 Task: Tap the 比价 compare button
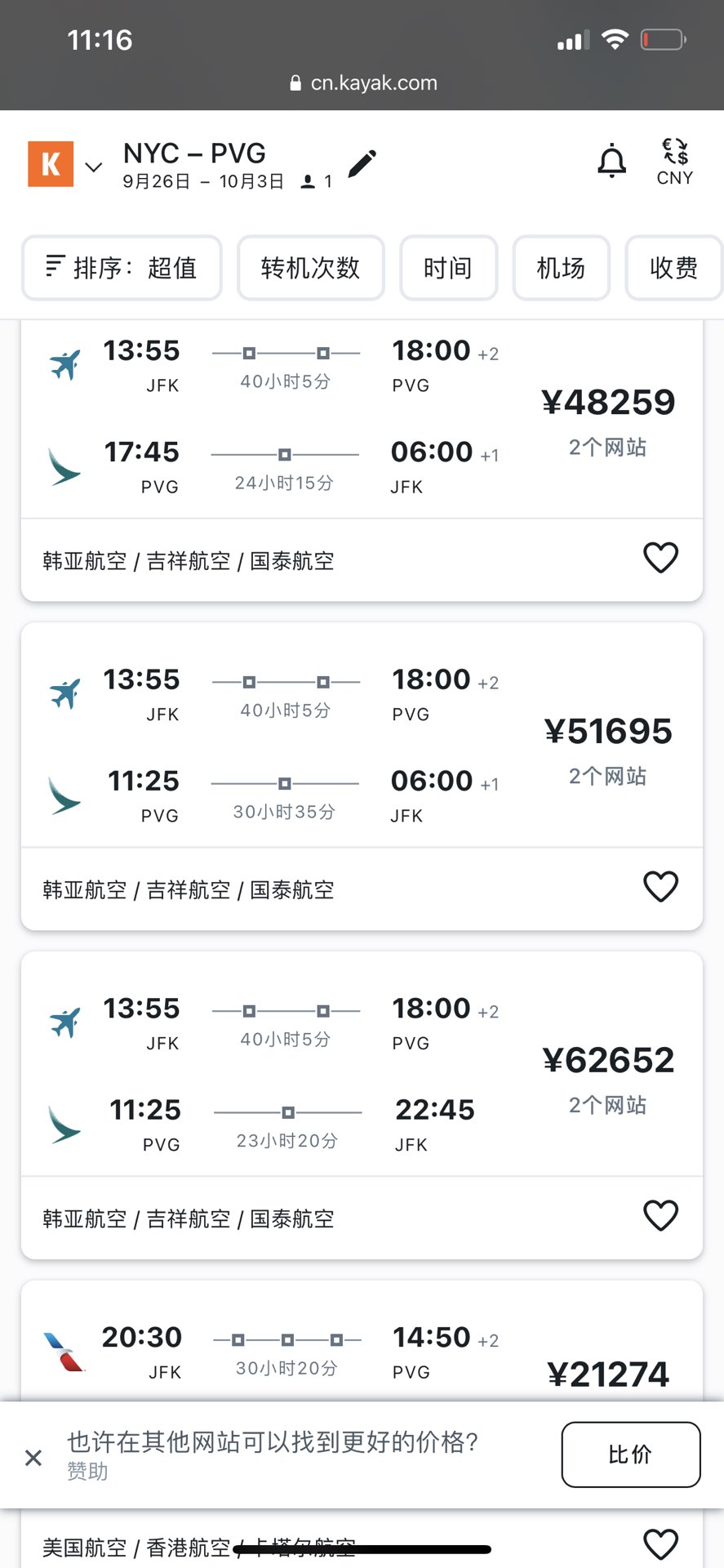pyautogui.click(x=630, y=1454)
